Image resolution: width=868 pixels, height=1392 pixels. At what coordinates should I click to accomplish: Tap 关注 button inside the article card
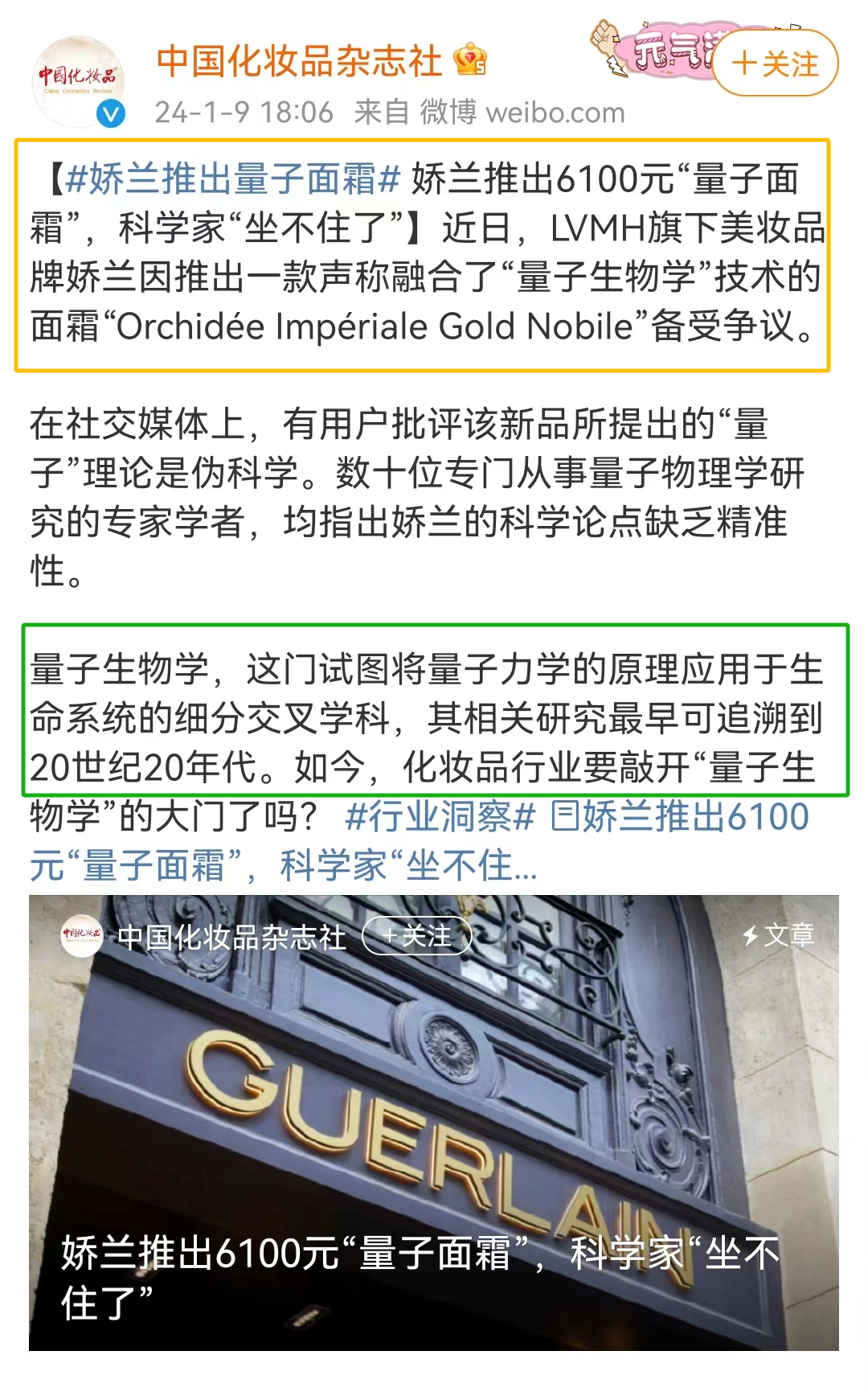(x=417, y=936)
